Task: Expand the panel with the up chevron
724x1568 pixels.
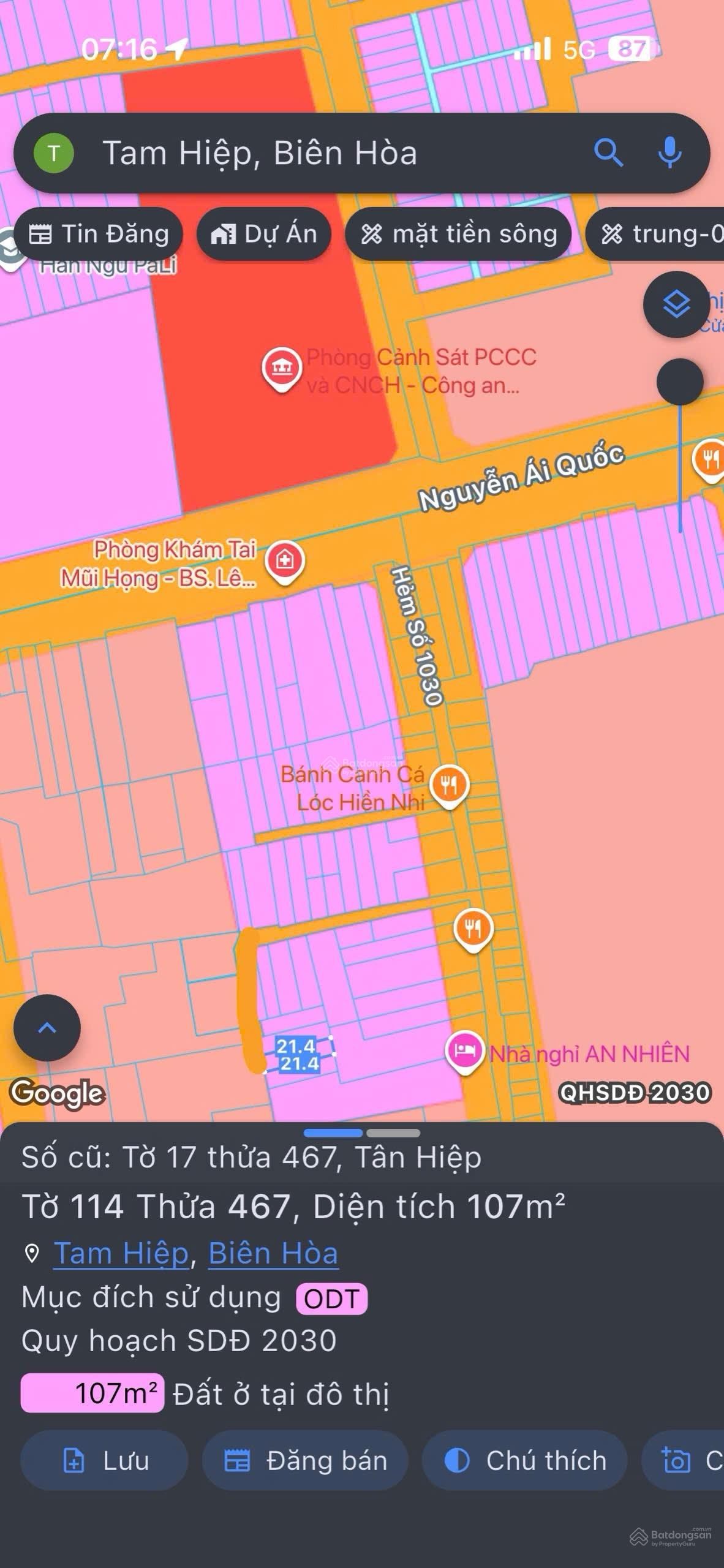Action: point(47,1027)
